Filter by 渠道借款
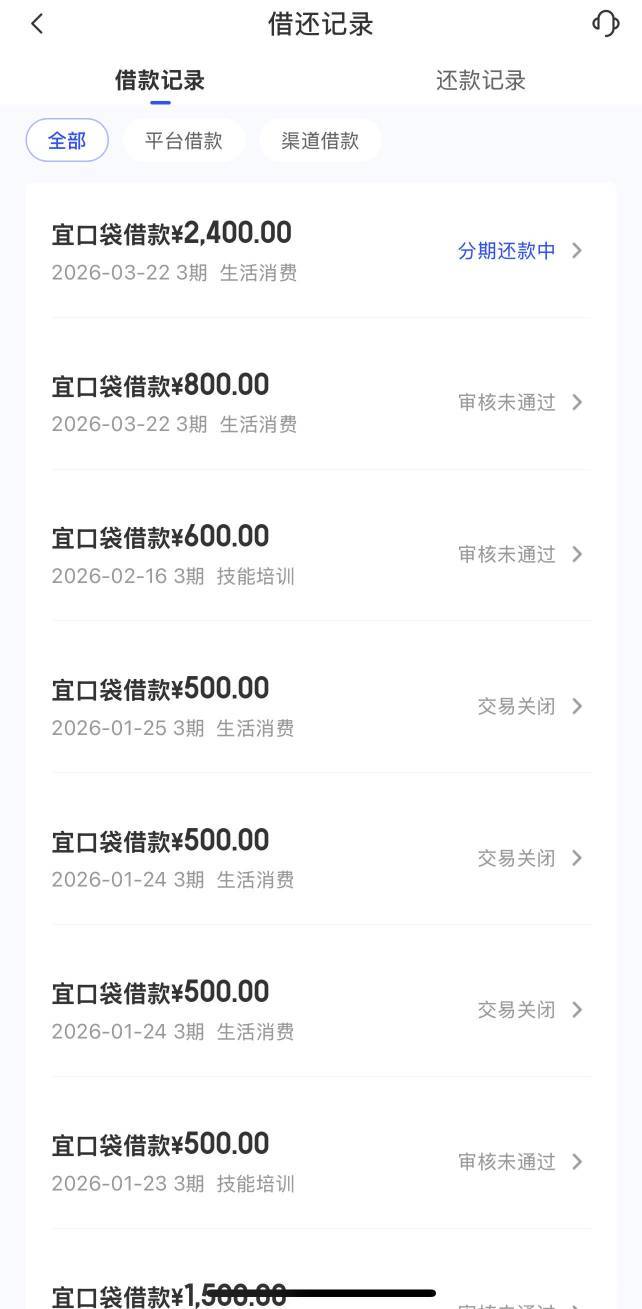 point(320,140)
